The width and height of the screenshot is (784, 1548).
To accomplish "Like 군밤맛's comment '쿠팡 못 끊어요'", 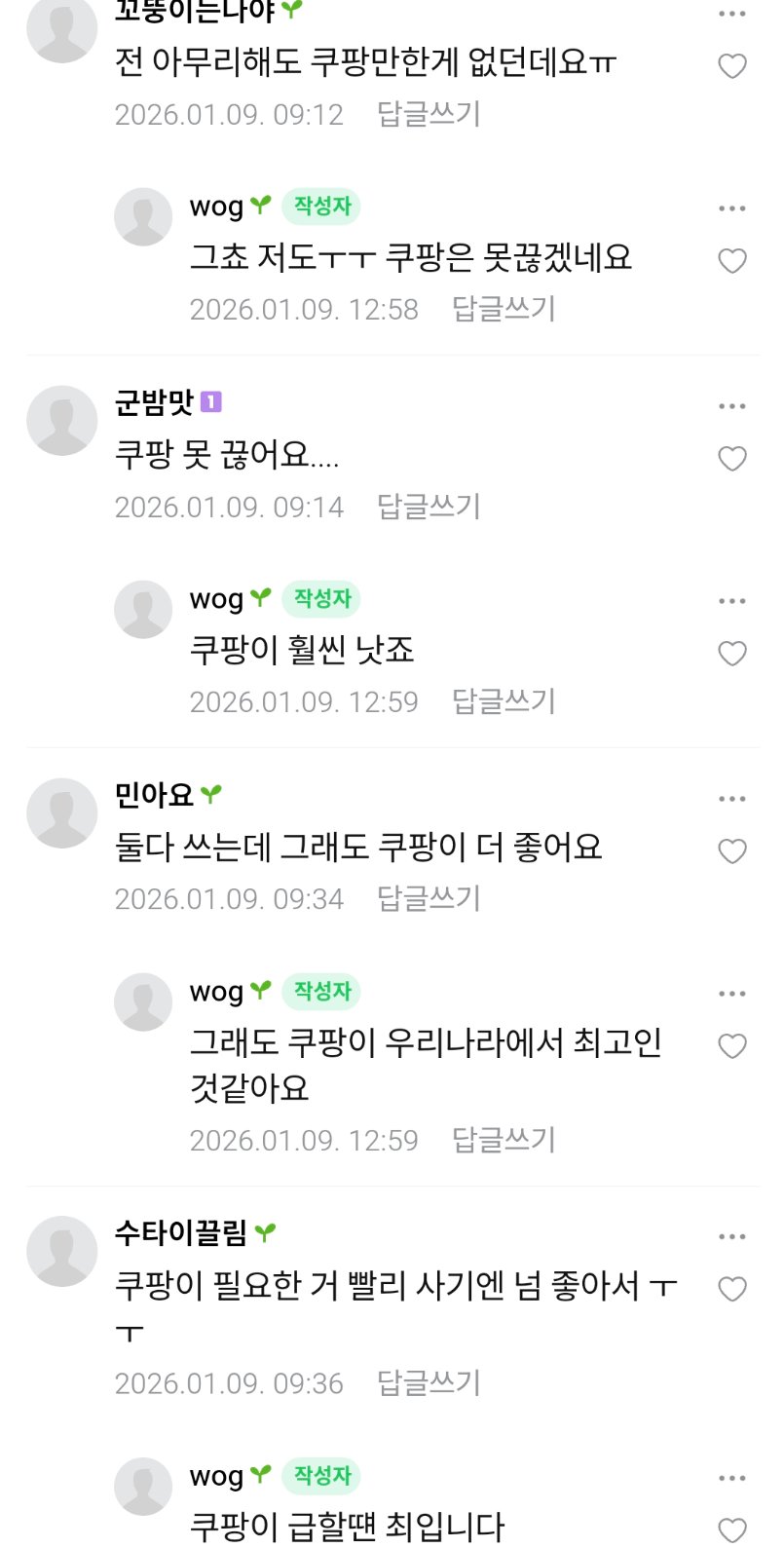I will coord(731,459).
